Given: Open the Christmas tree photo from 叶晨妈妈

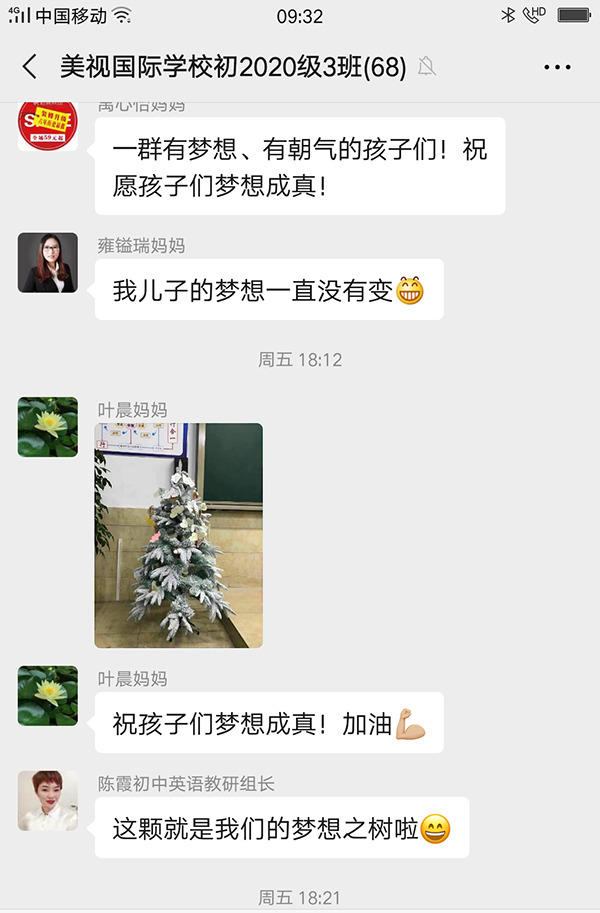Looking at the screenshot, I should (178, 535).
